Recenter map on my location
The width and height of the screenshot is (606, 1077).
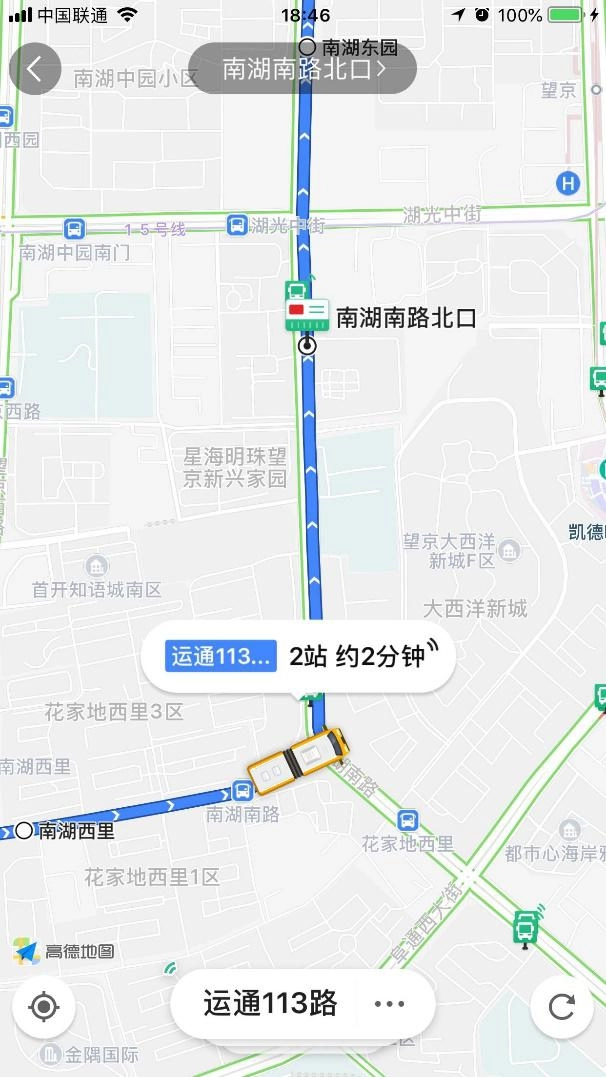coord(43,1006)
